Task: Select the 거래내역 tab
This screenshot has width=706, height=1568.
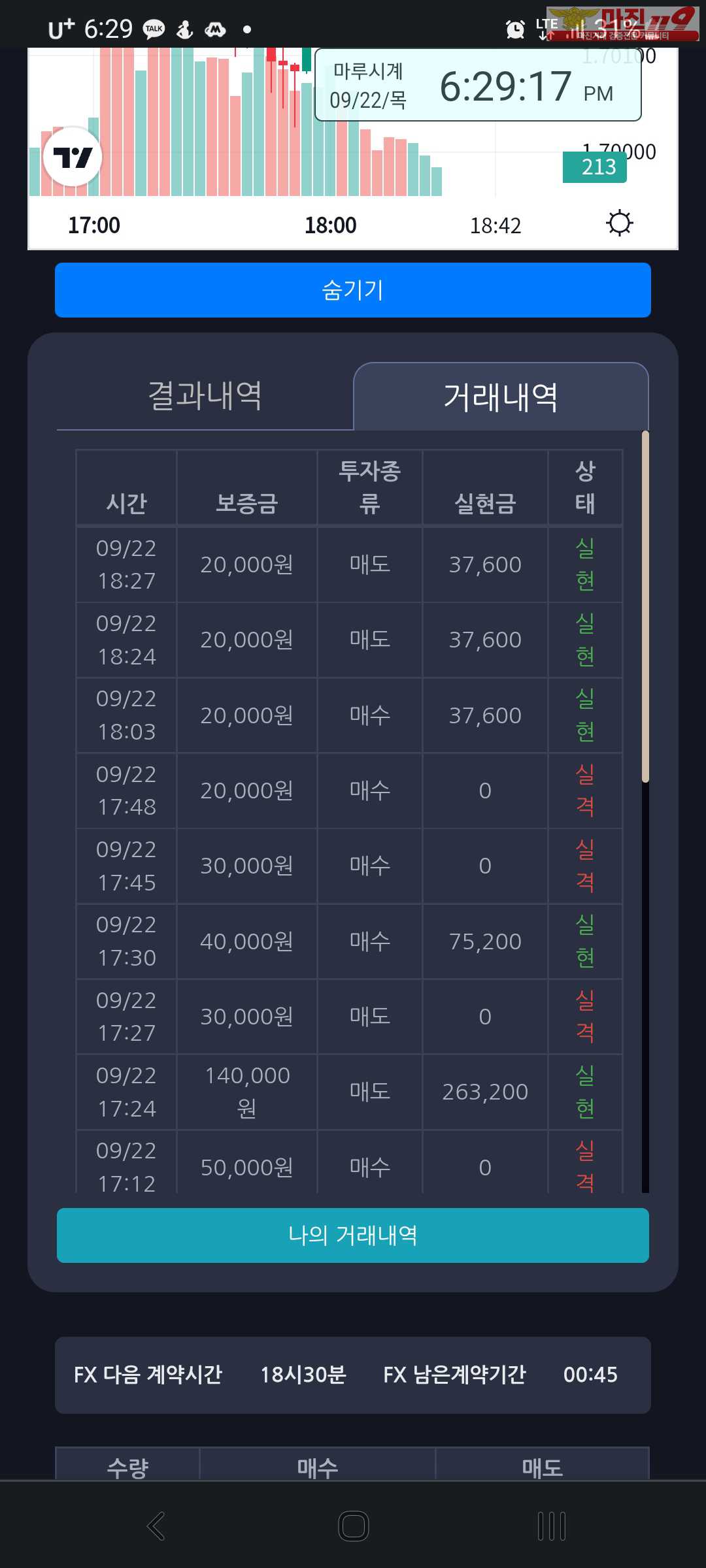Action: (501, 397)
